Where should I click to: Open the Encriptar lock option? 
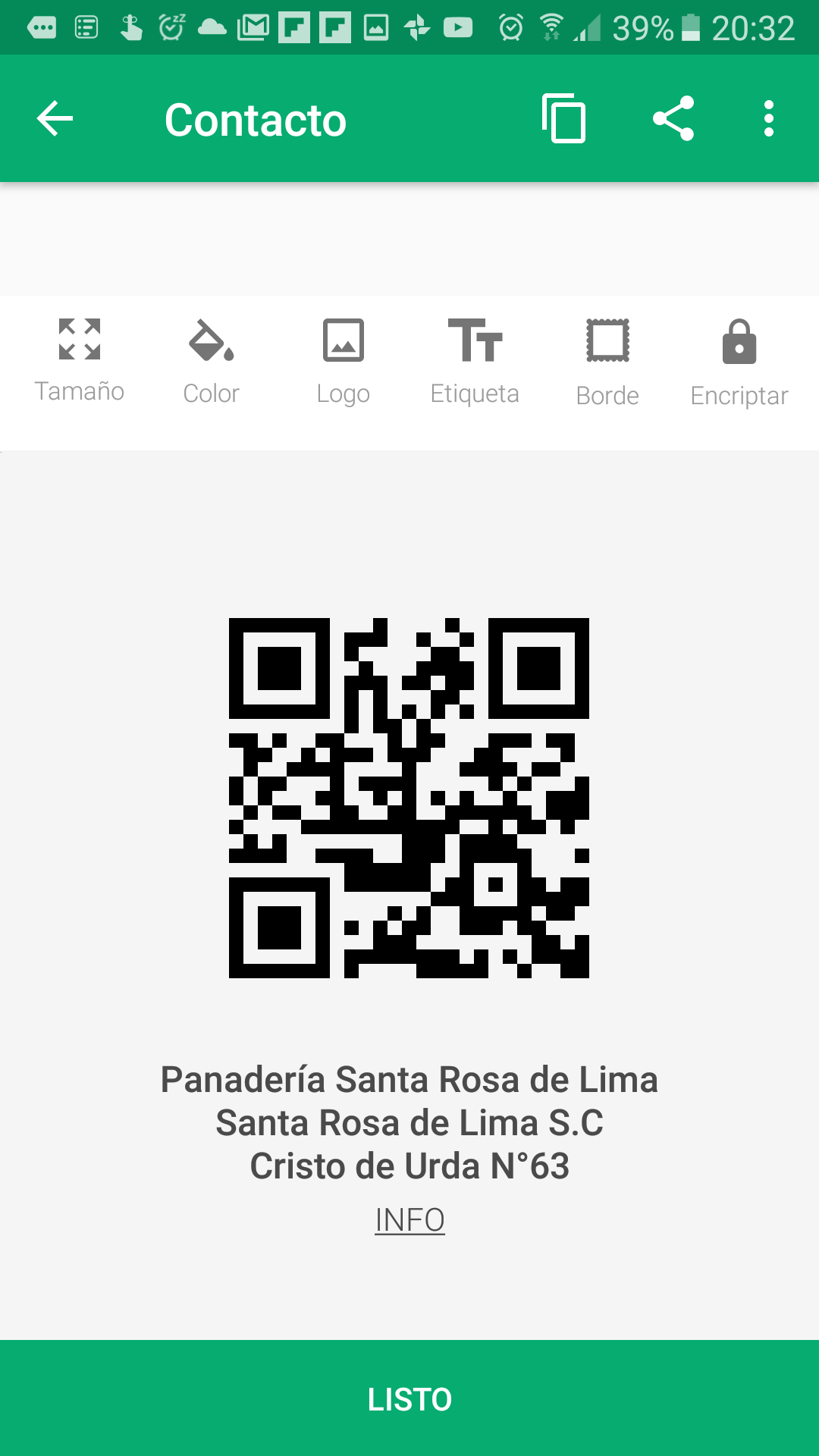(x=739, y=362)
